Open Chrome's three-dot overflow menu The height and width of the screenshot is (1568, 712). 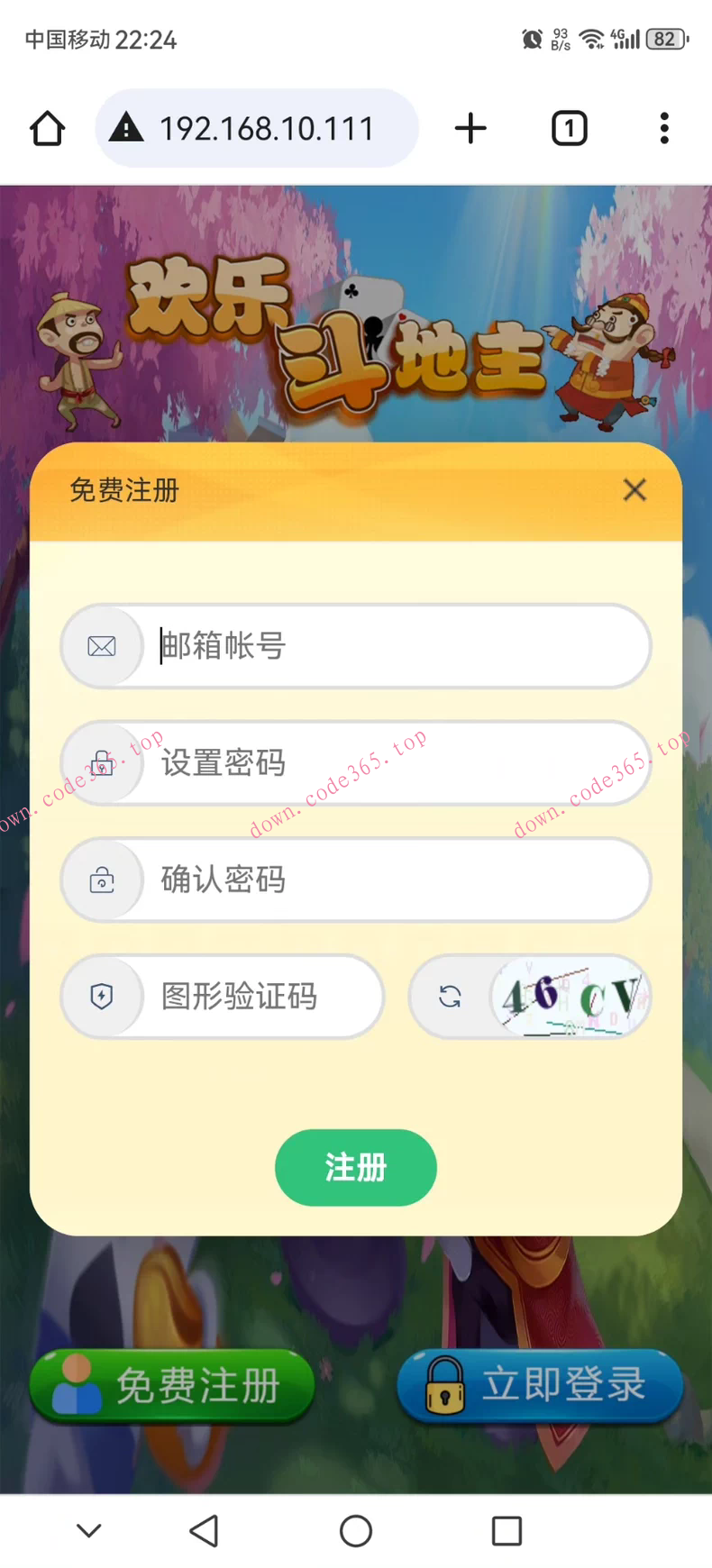click(664, 128)
